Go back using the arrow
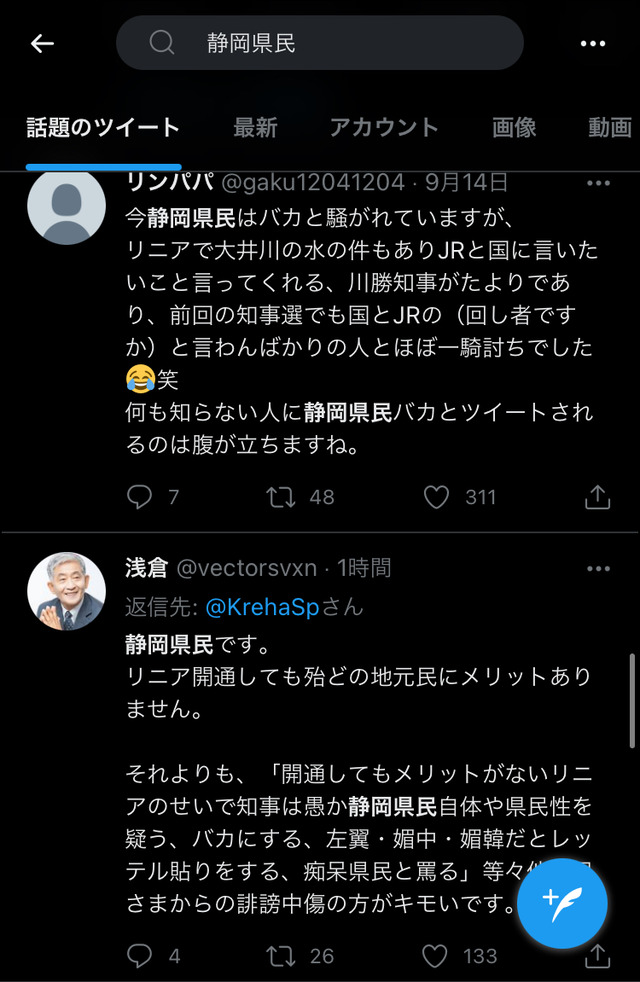Viewport: 640px width, 982px height. click(41, 43)
